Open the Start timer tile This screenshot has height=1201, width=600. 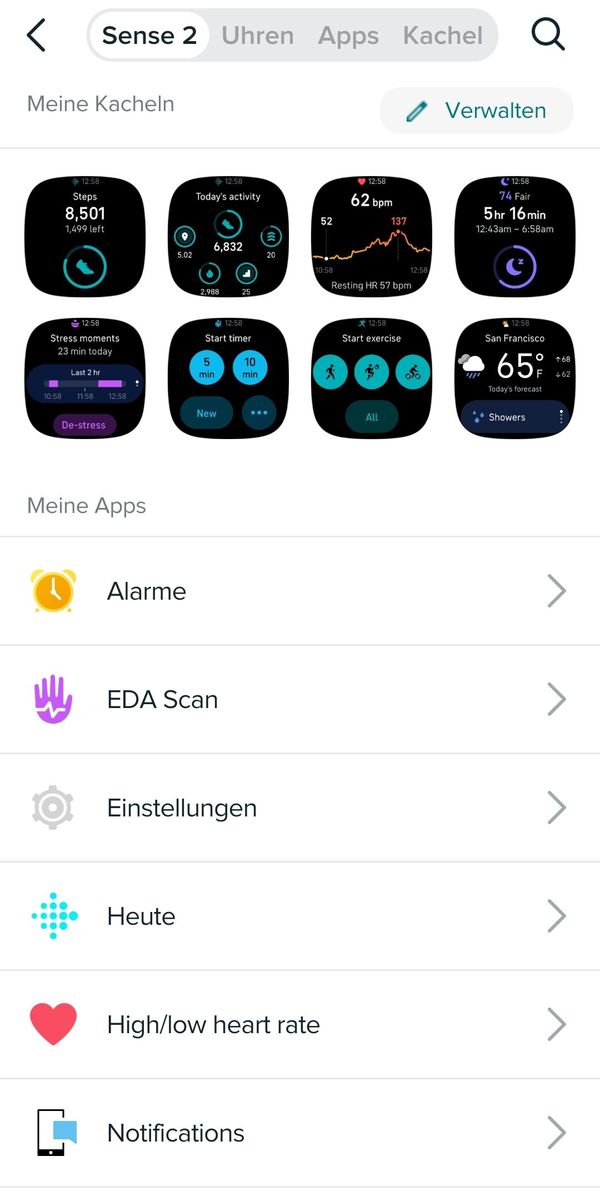pos(228,379)
